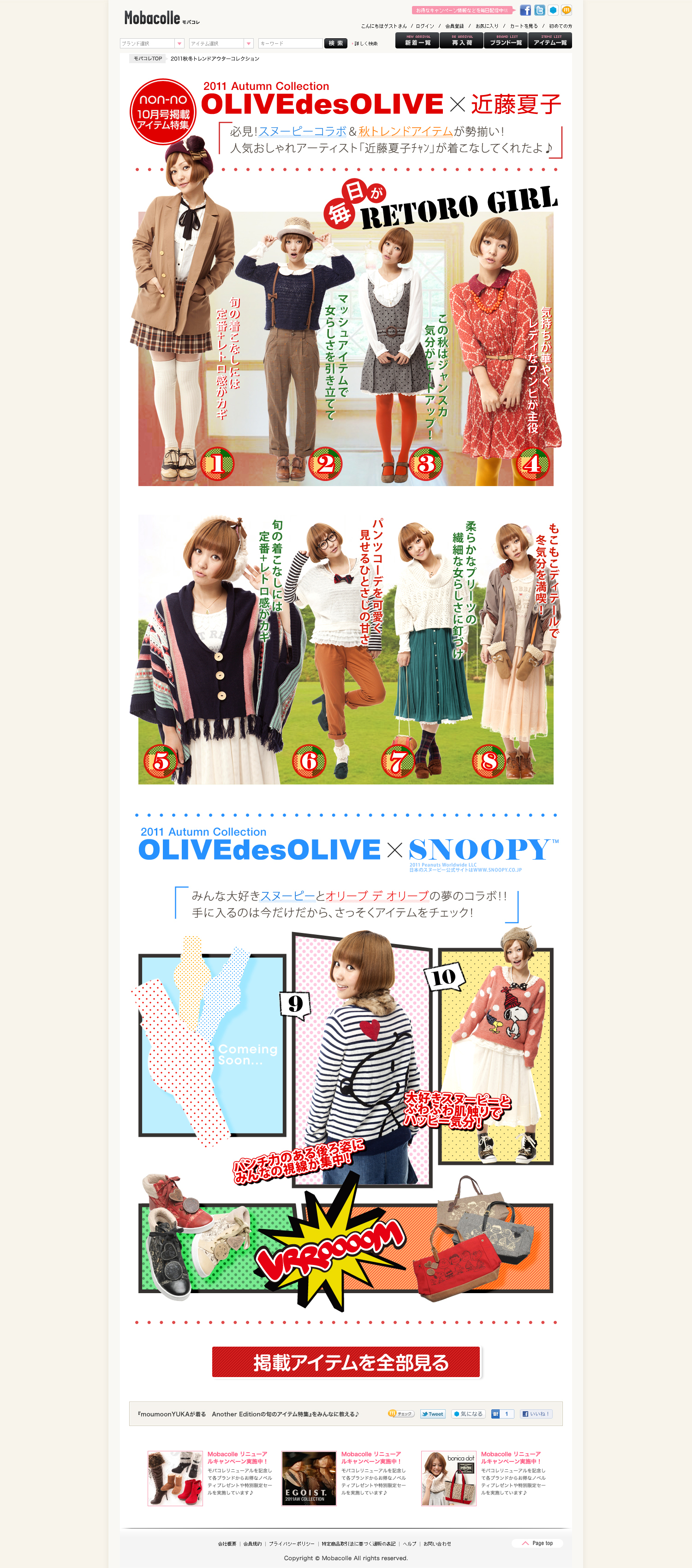Return to モバコレTOP breadcrumb
This screenshot has height=1568, width=692.
click(x=148, y=59)
